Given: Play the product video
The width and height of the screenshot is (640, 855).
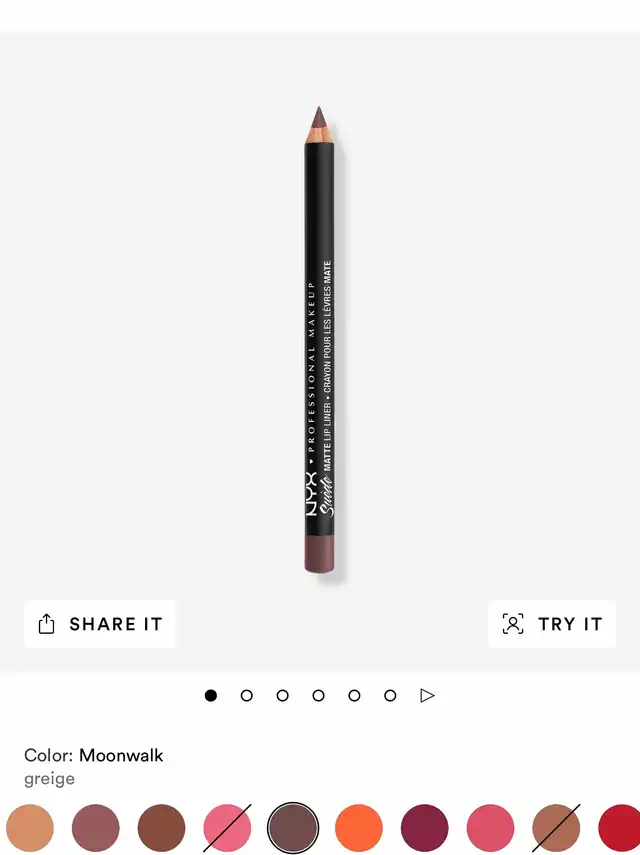Looking at the screenshot, I should [428, 695].
